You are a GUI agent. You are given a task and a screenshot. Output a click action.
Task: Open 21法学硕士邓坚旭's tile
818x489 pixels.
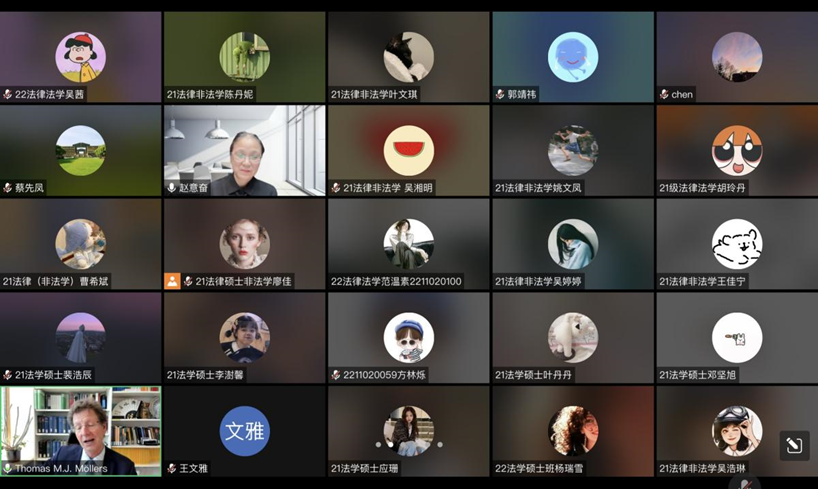point(737,337)
